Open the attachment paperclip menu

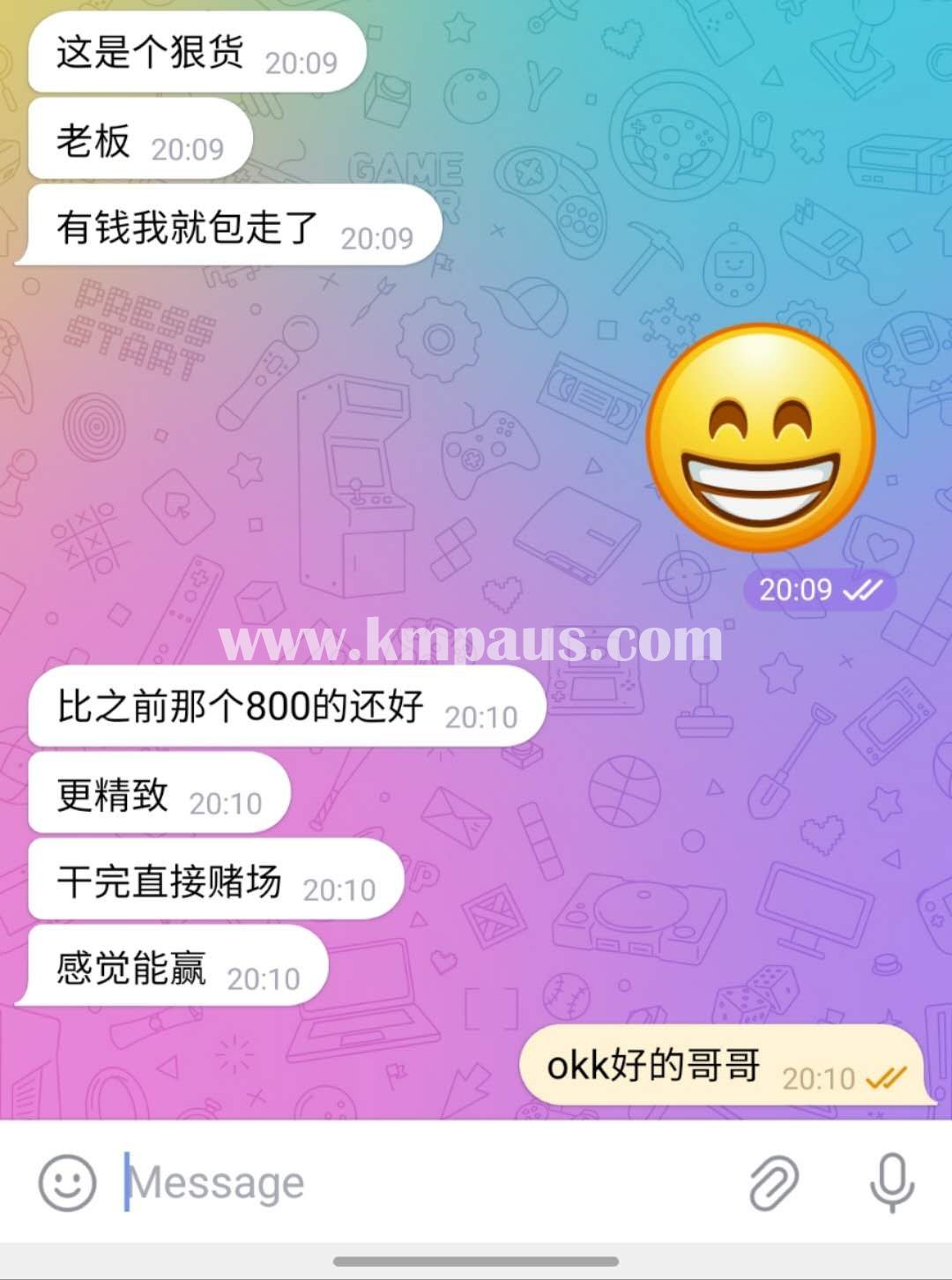[x=774, y=1182]
